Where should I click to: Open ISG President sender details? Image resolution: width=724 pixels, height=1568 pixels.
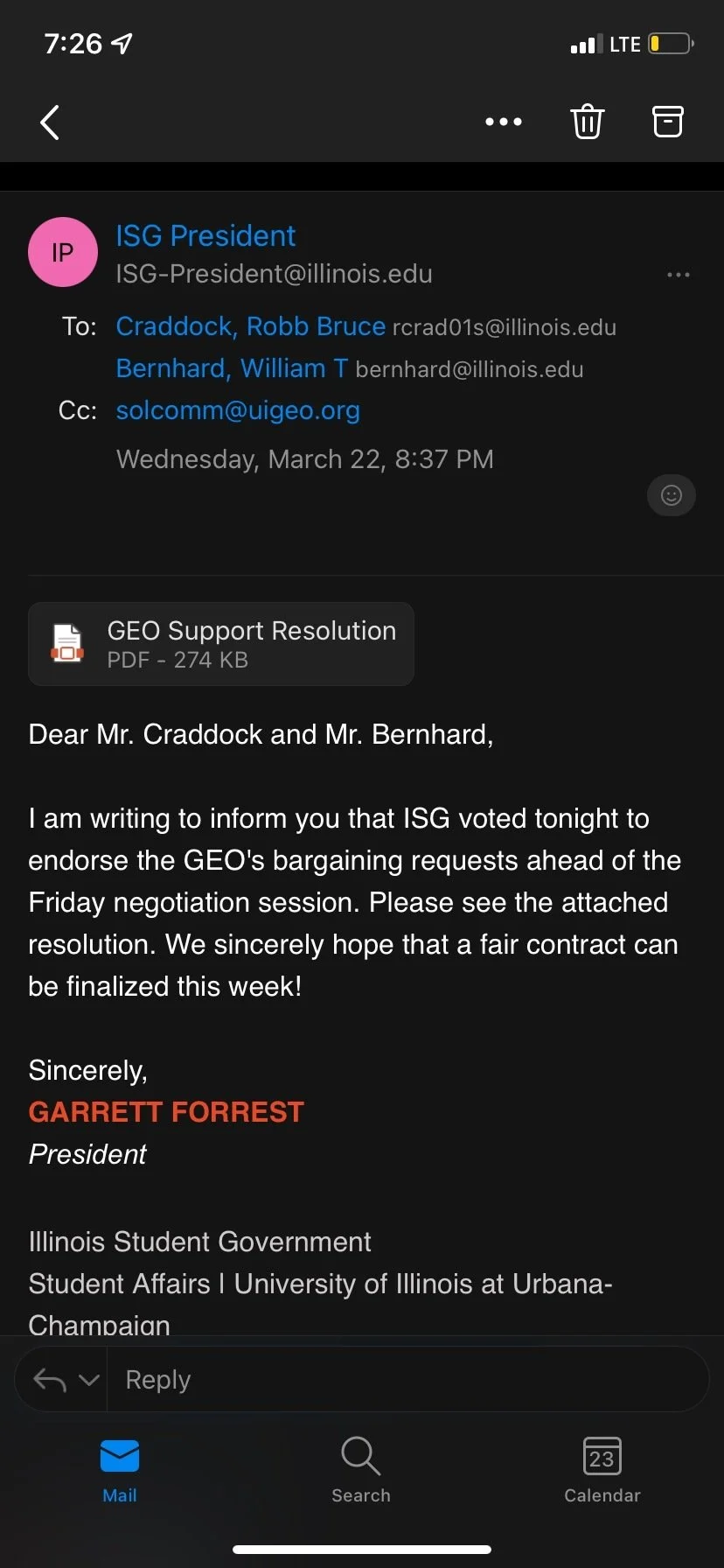205,235
